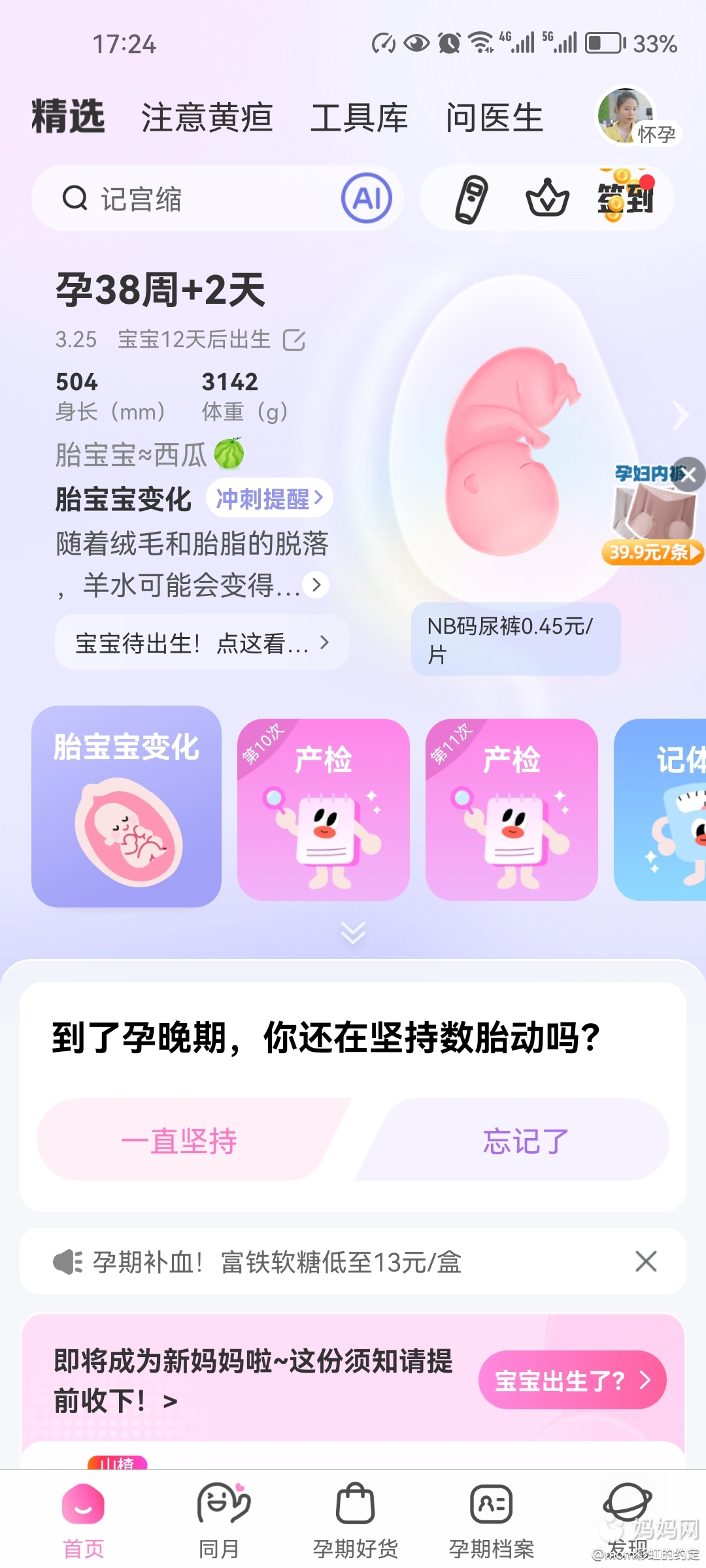Image resolution: width=706 pixels, height=1568 pixels.
Task: Open the 记宫缩 search box
Action: click(196, 199)
